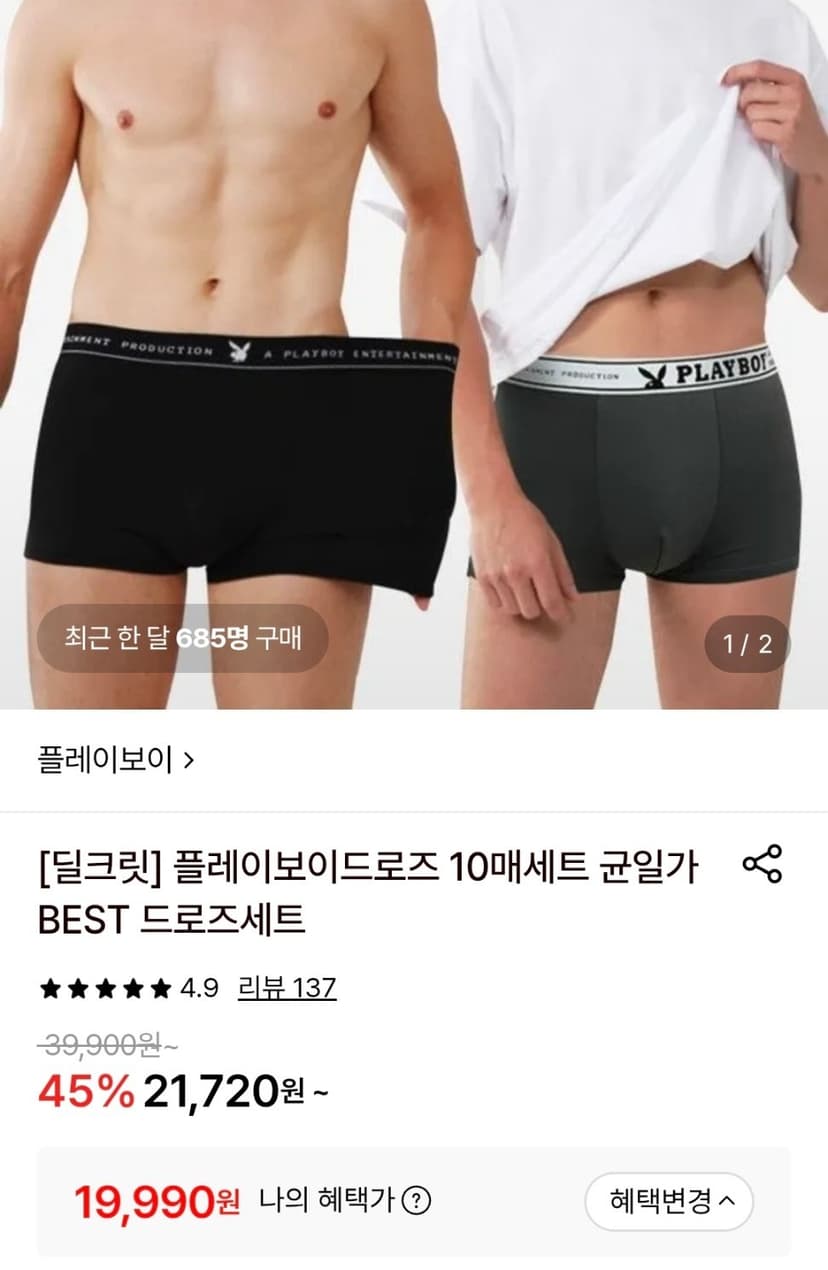Expand the 혜택변경 benefits option
This screenshot has height=1270, width=828.
click(669, 1201)
